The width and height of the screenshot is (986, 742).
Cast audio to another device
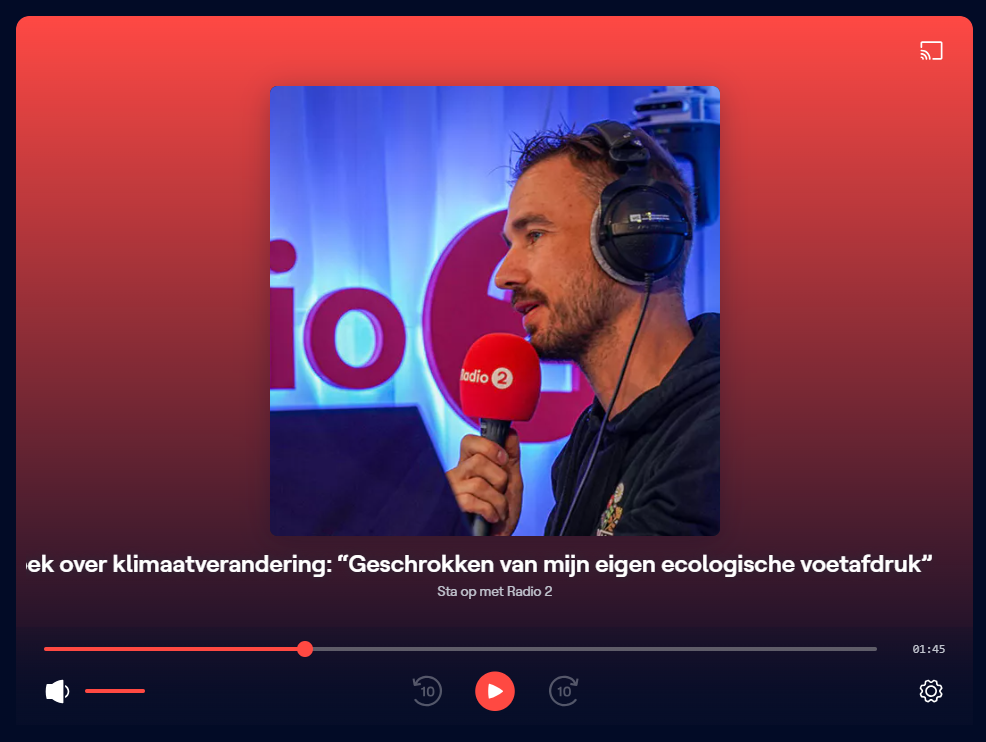[x=931, y=51]
